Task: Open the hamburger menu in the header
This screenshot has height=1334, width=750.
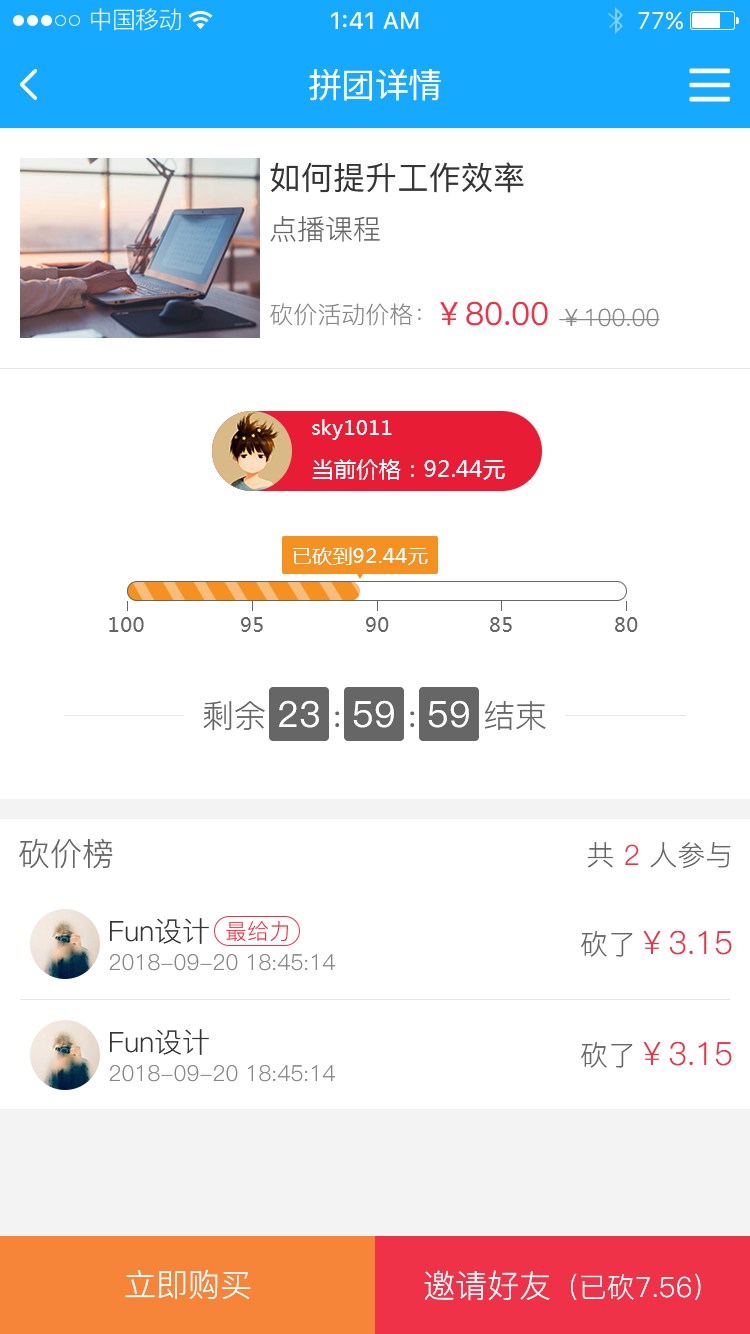Action: click(x=709, y=85)
